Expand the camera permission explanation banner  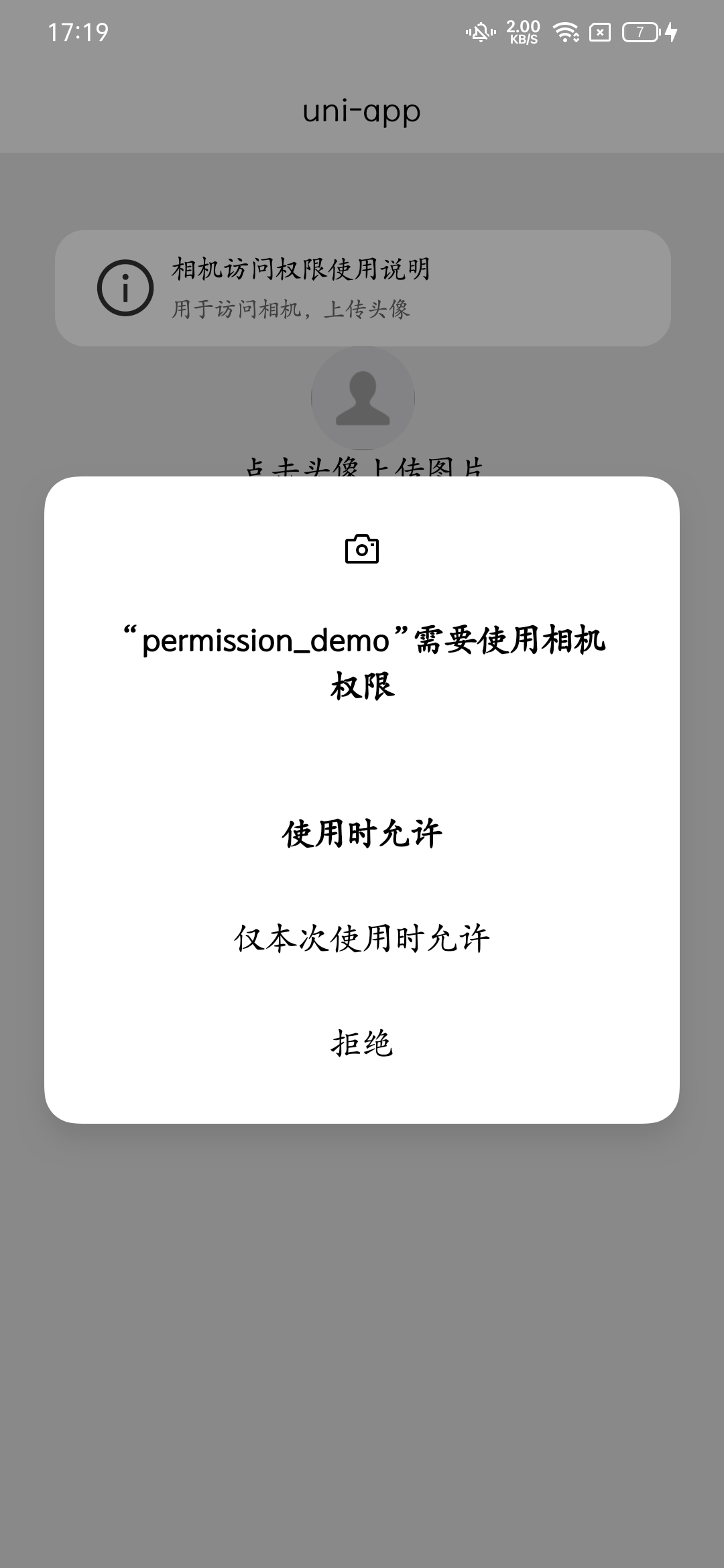[362, 287]
